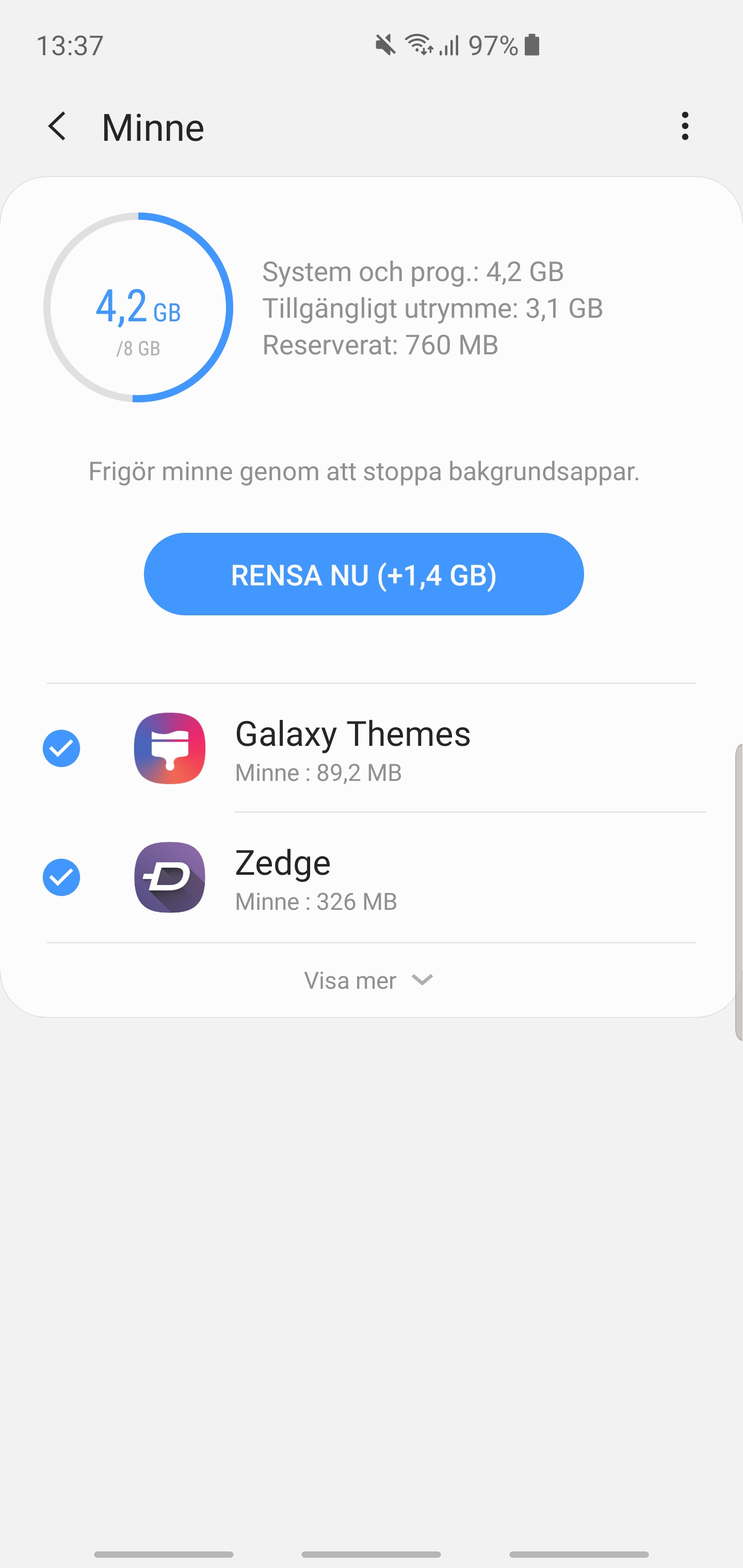Open the three-dot overflow menu
Screen dimensions: 743x1568
685,126
